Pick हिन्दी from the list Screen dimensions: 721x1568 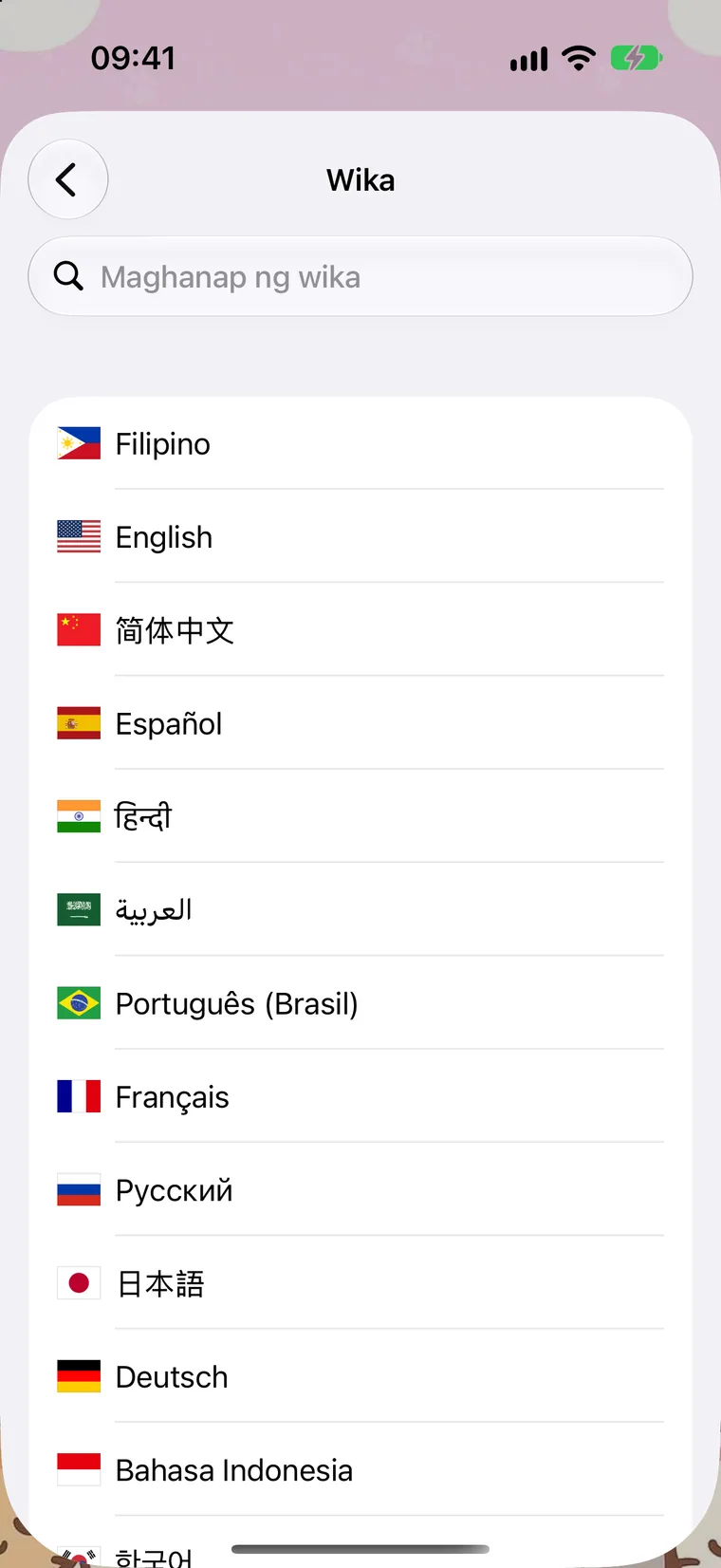(360, 816)
